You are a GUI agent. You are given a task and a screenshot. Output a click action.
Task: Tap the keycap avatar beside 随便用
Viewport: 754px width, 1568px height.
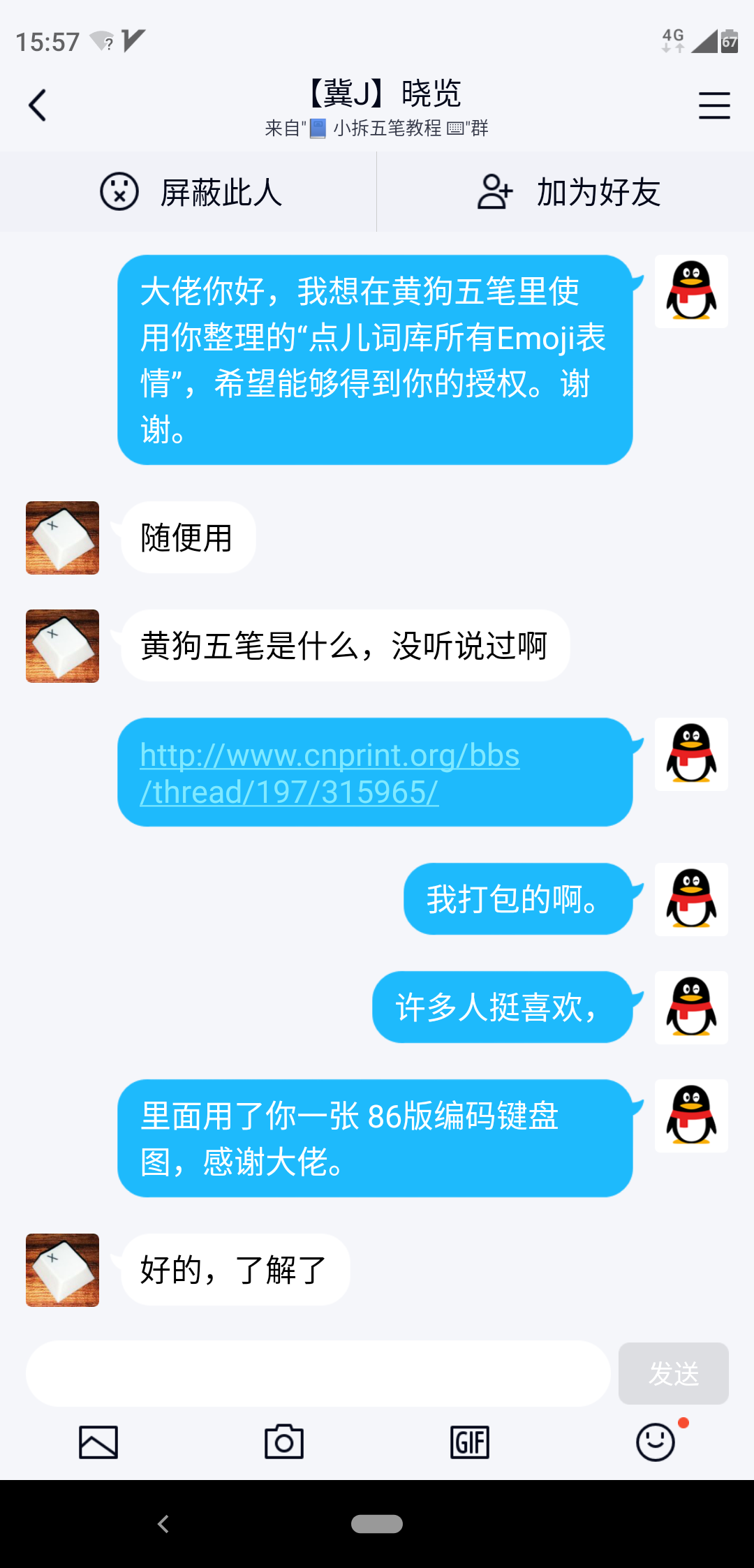(62, 538)
